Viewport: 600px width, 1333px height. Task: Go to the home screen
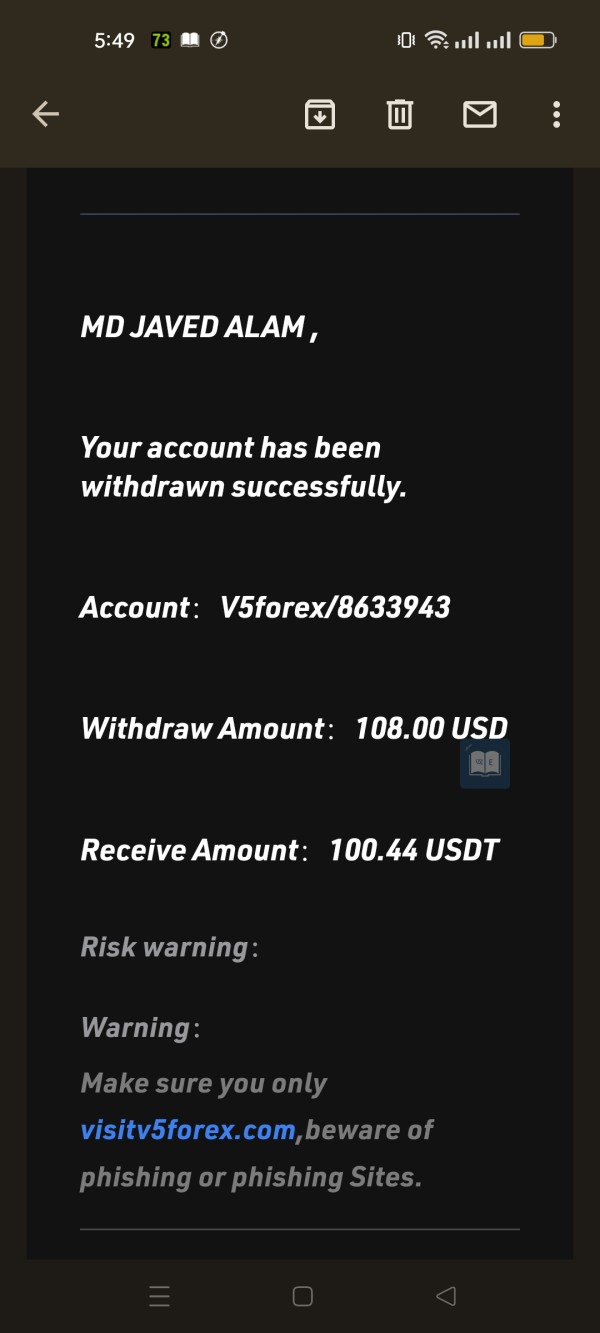pos(303,1297)
